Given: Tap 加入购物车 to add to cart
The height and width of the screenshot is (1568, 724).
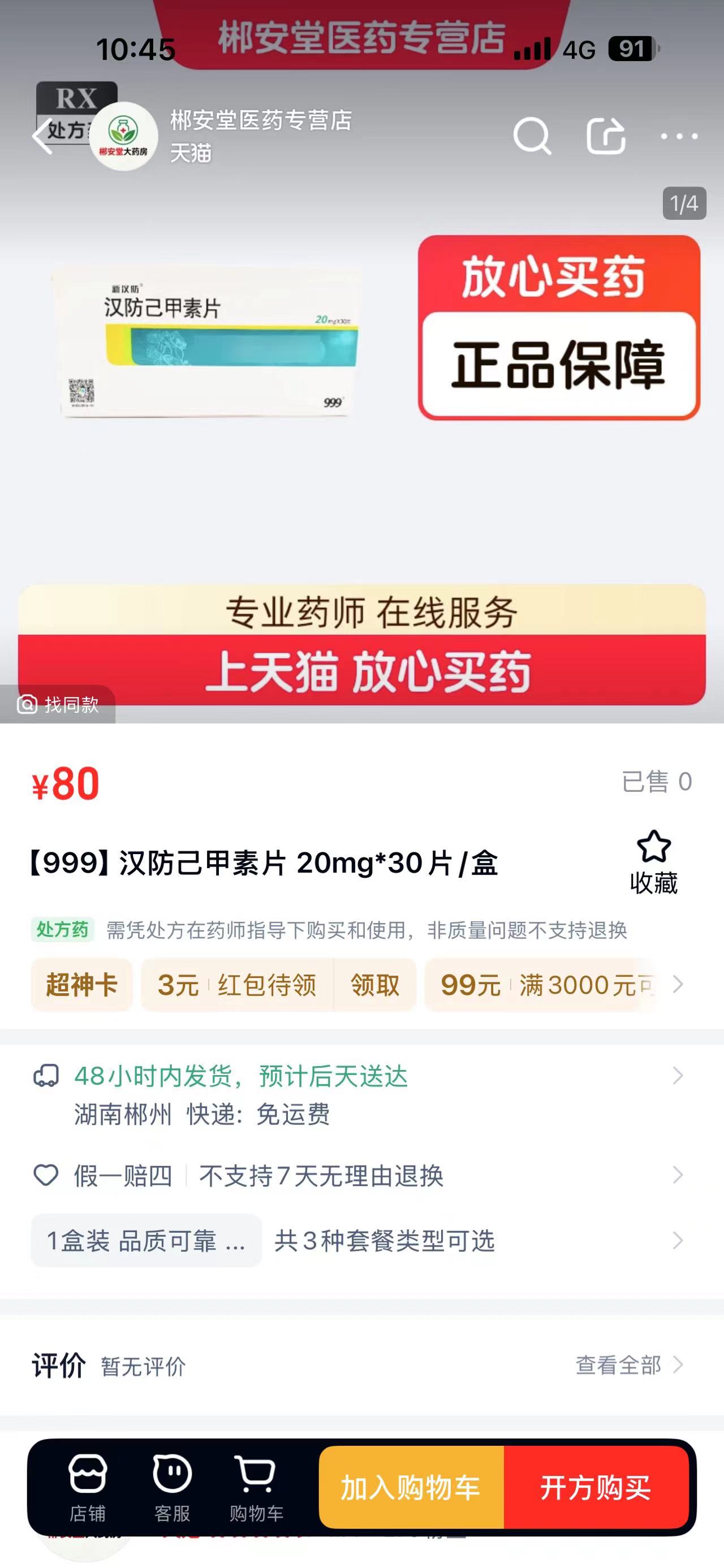Looking at the screenshot, I should 411,1487.
